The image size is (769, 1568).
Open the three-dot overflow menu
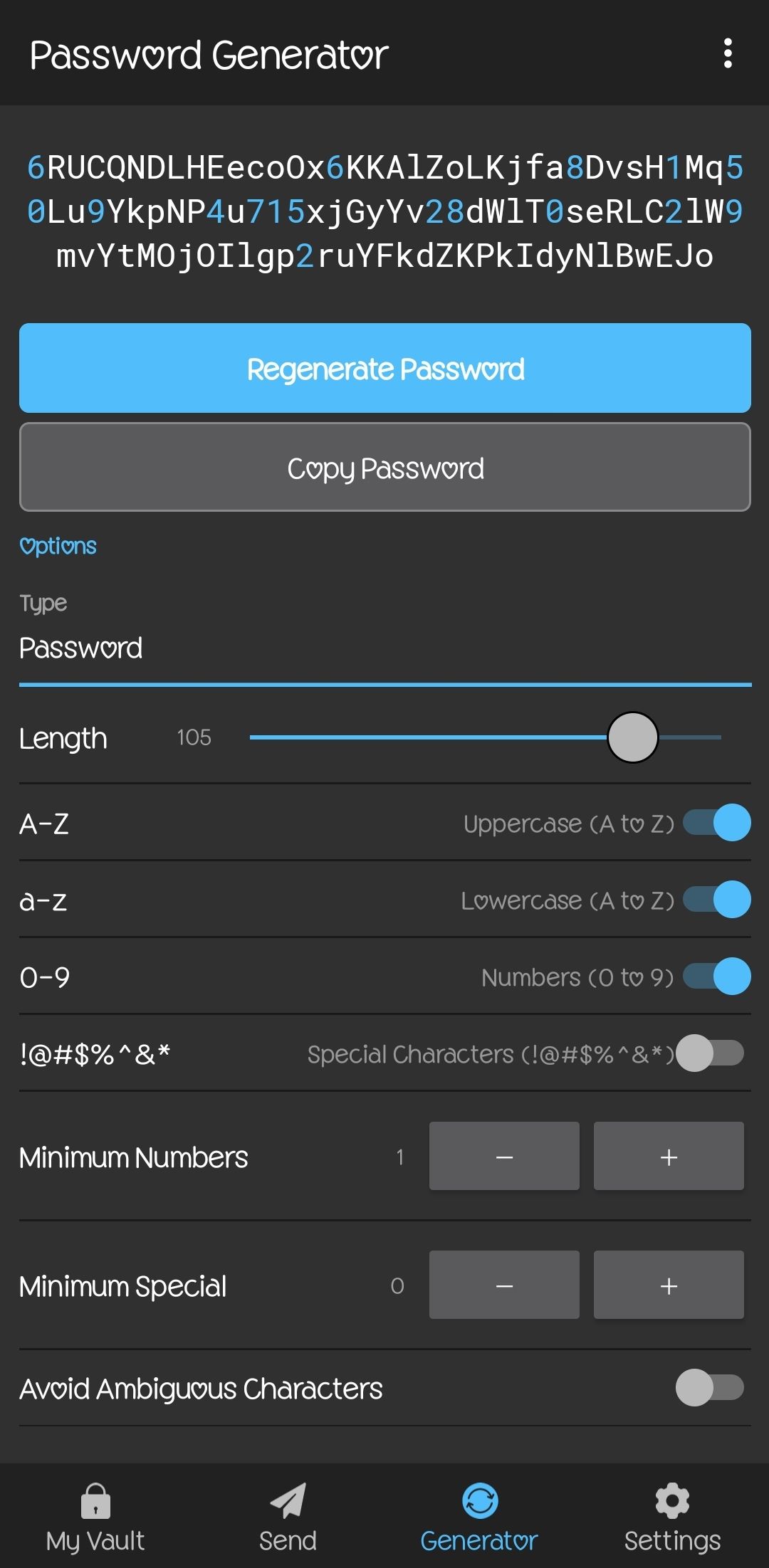(727, 53)
